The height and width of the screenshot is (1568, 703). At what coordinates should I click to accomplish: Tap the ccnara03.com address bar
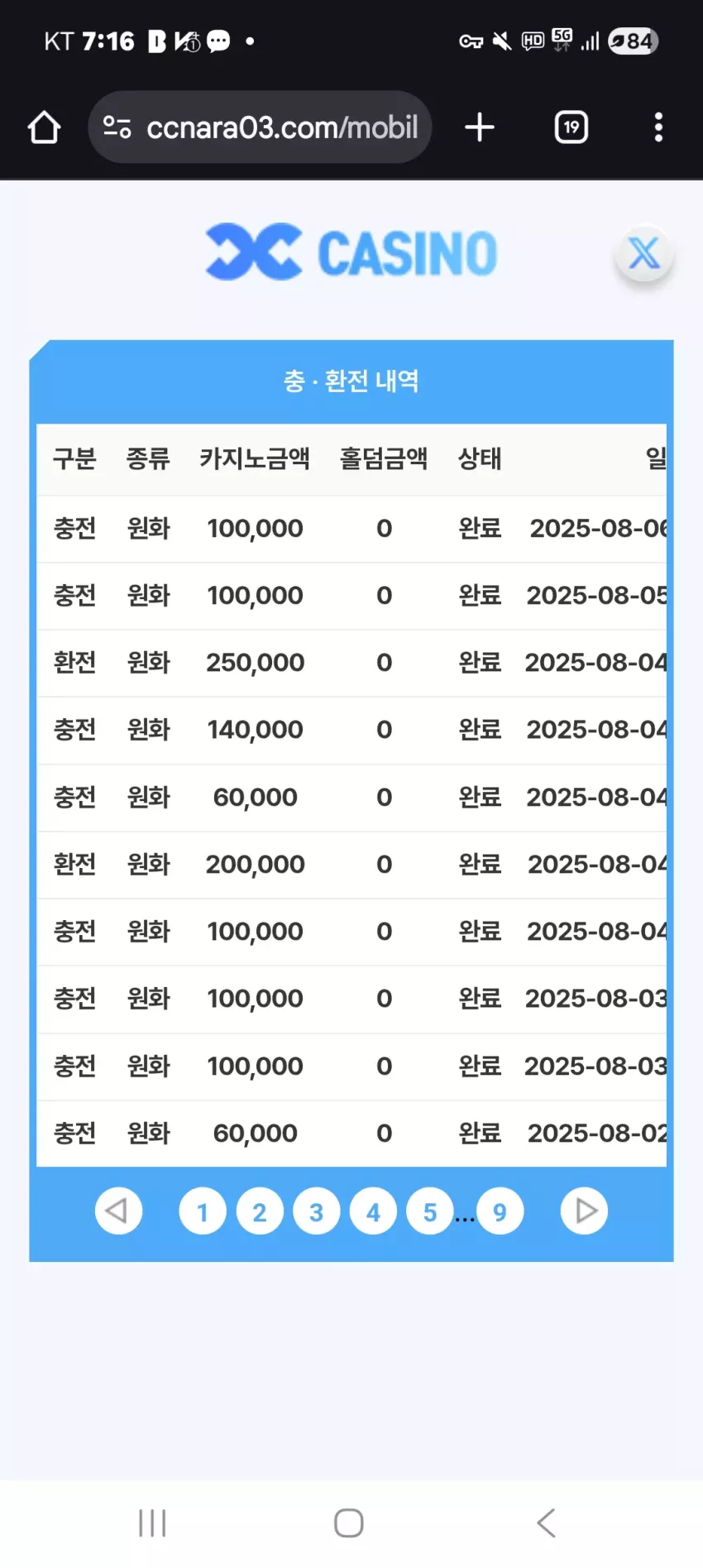point(260,127)
